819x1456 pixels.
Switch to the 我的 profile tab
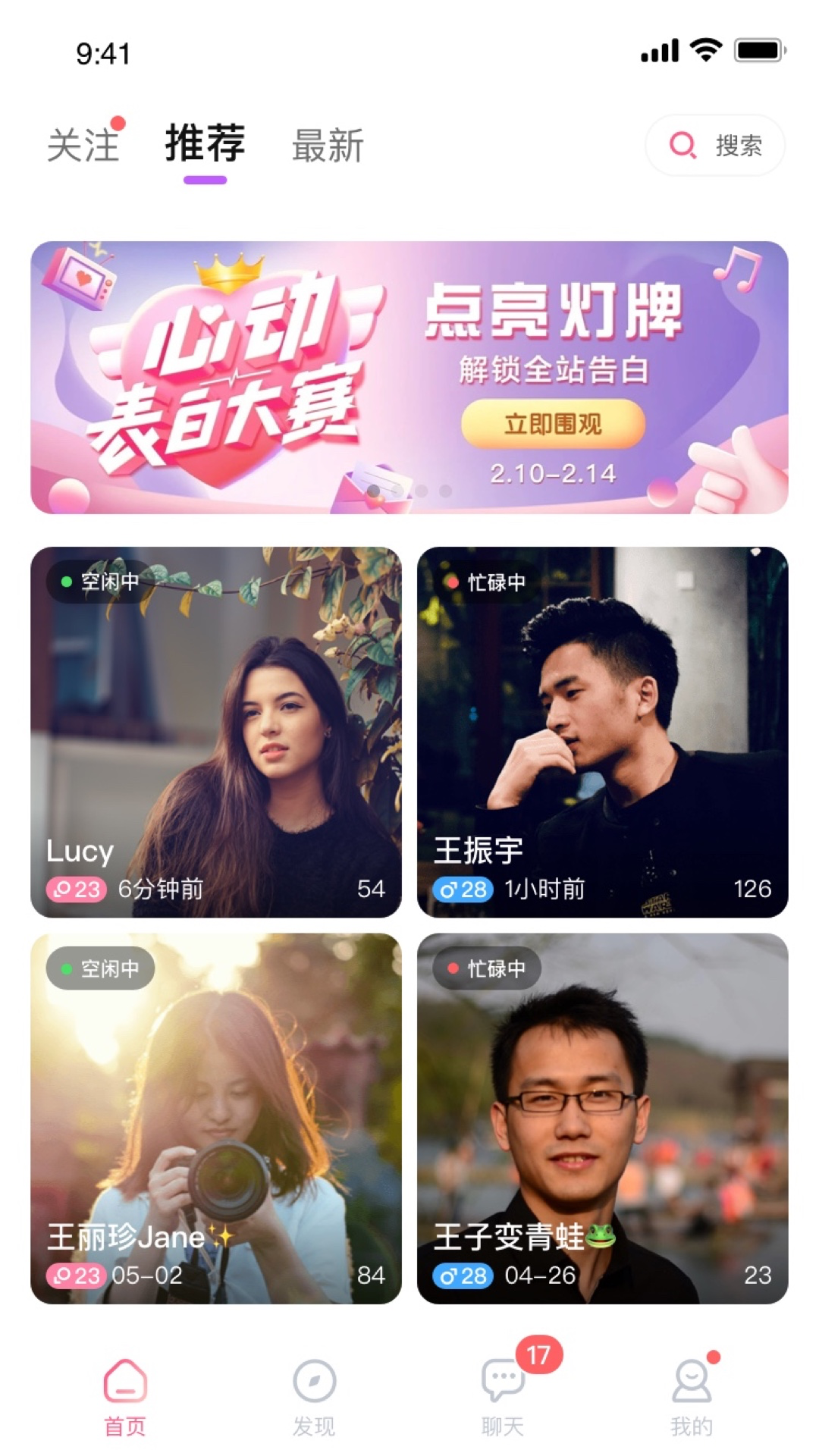[692, 1396]
